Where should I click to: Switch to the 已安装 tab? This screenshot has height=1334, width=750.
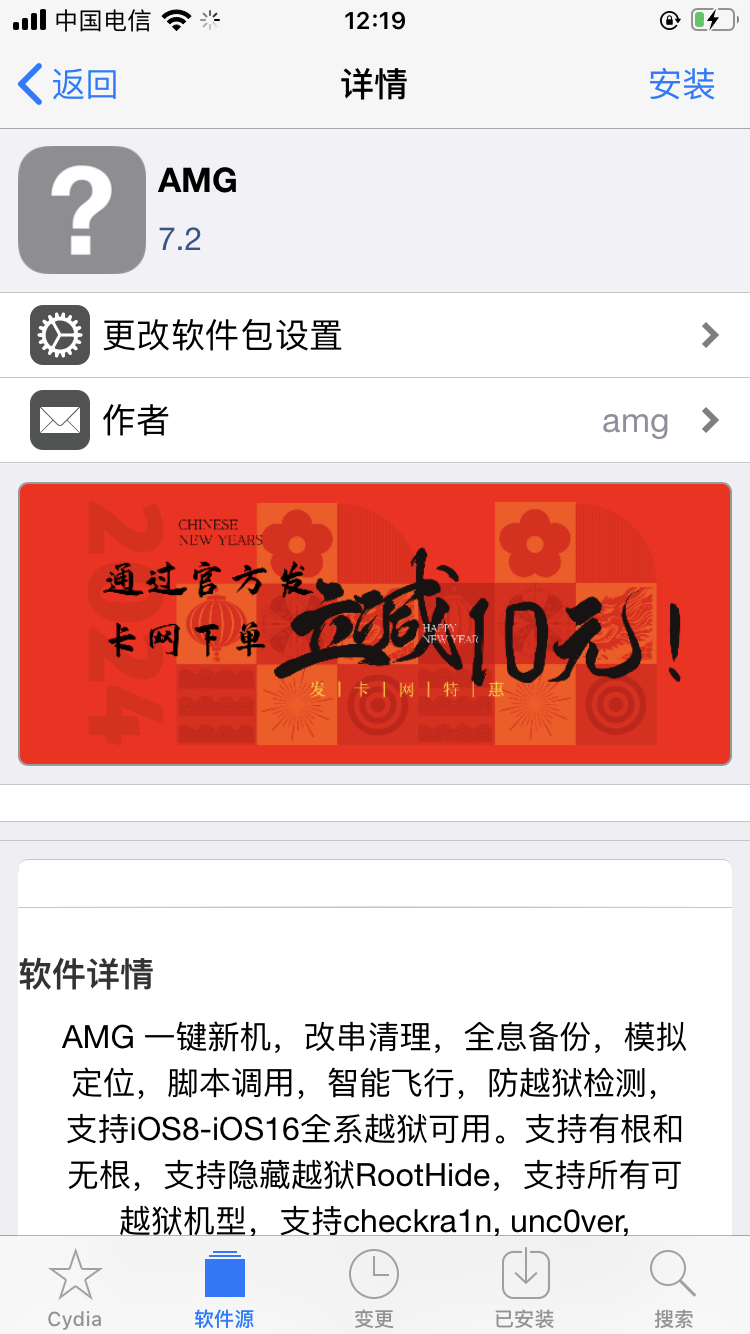point(524,1288)
